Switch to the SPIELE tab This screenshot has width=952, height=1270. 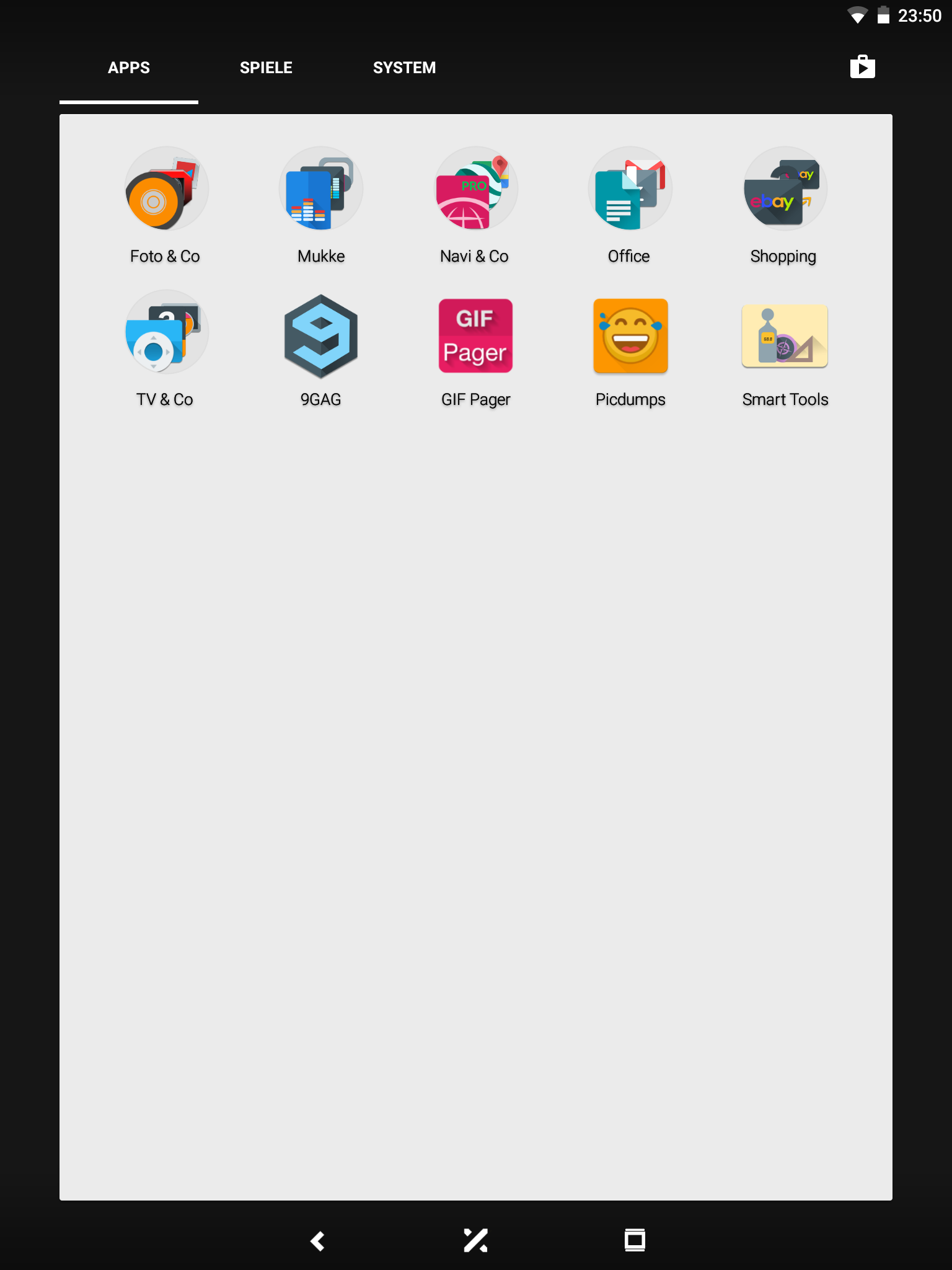266,68
